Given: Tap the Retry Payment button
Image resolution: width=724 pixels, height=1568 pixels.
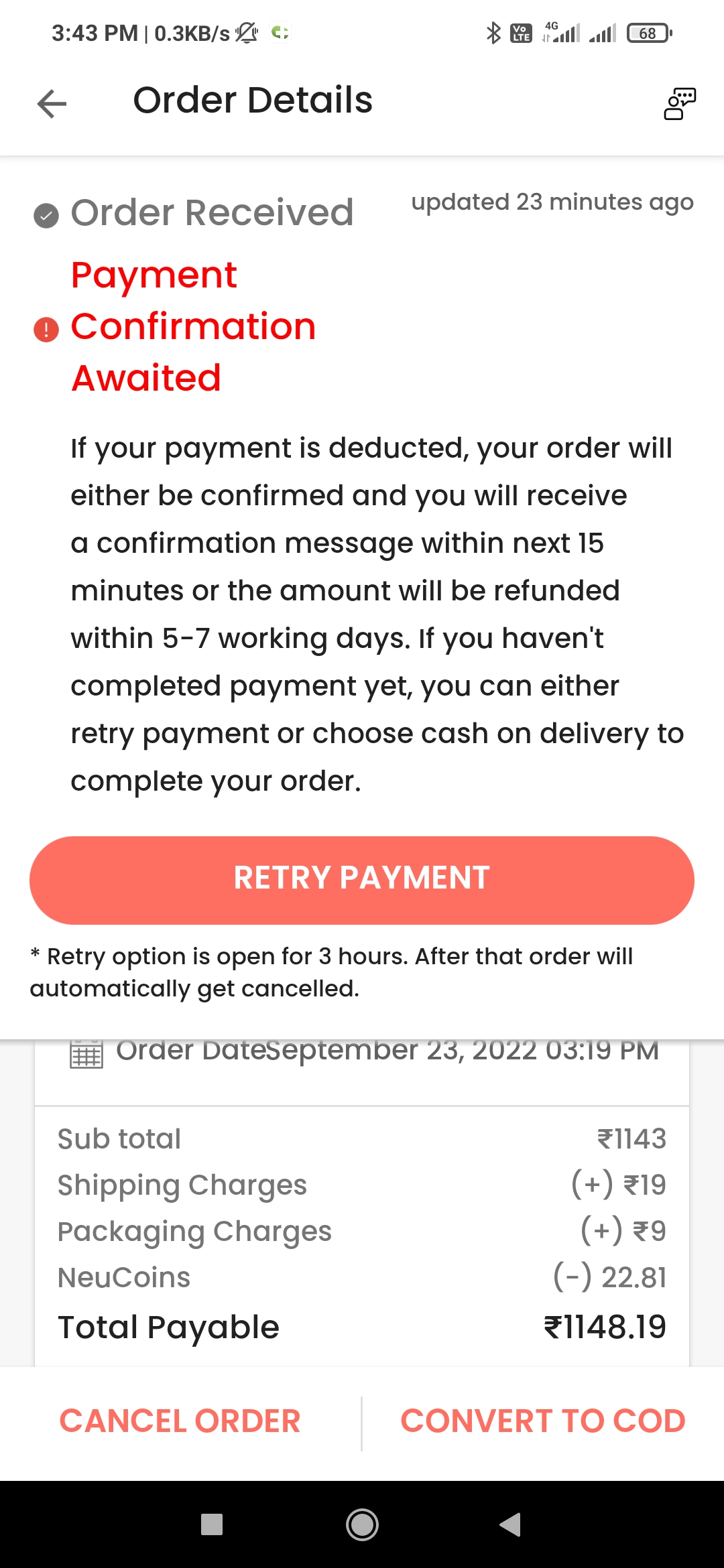Looking at the screenshot, I should (x=362, y=880).
